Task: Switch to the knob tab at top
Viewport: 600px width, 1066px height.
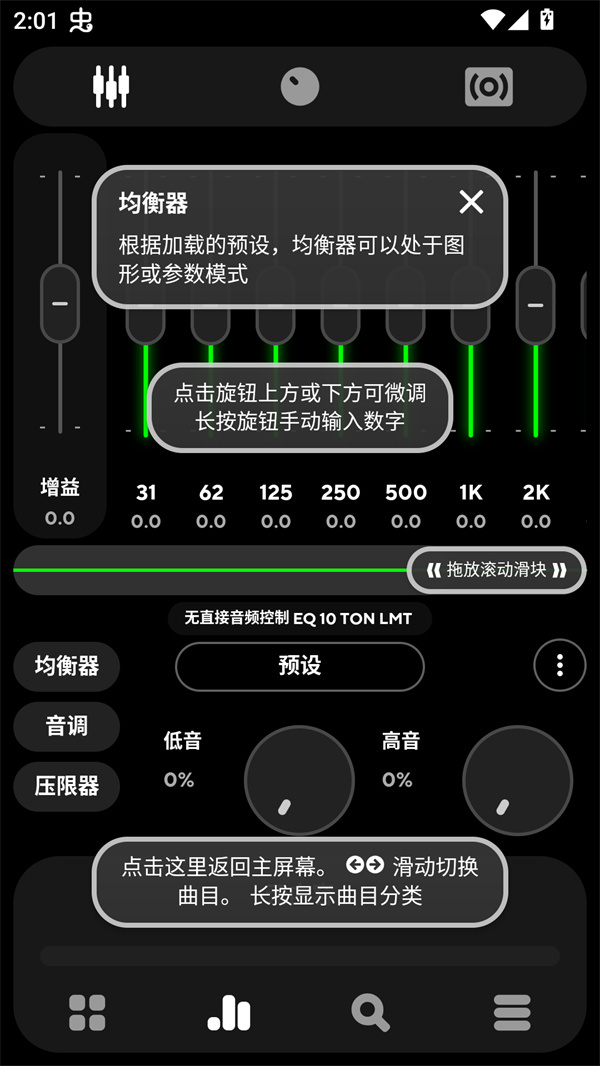Action: tap(299, 87)
